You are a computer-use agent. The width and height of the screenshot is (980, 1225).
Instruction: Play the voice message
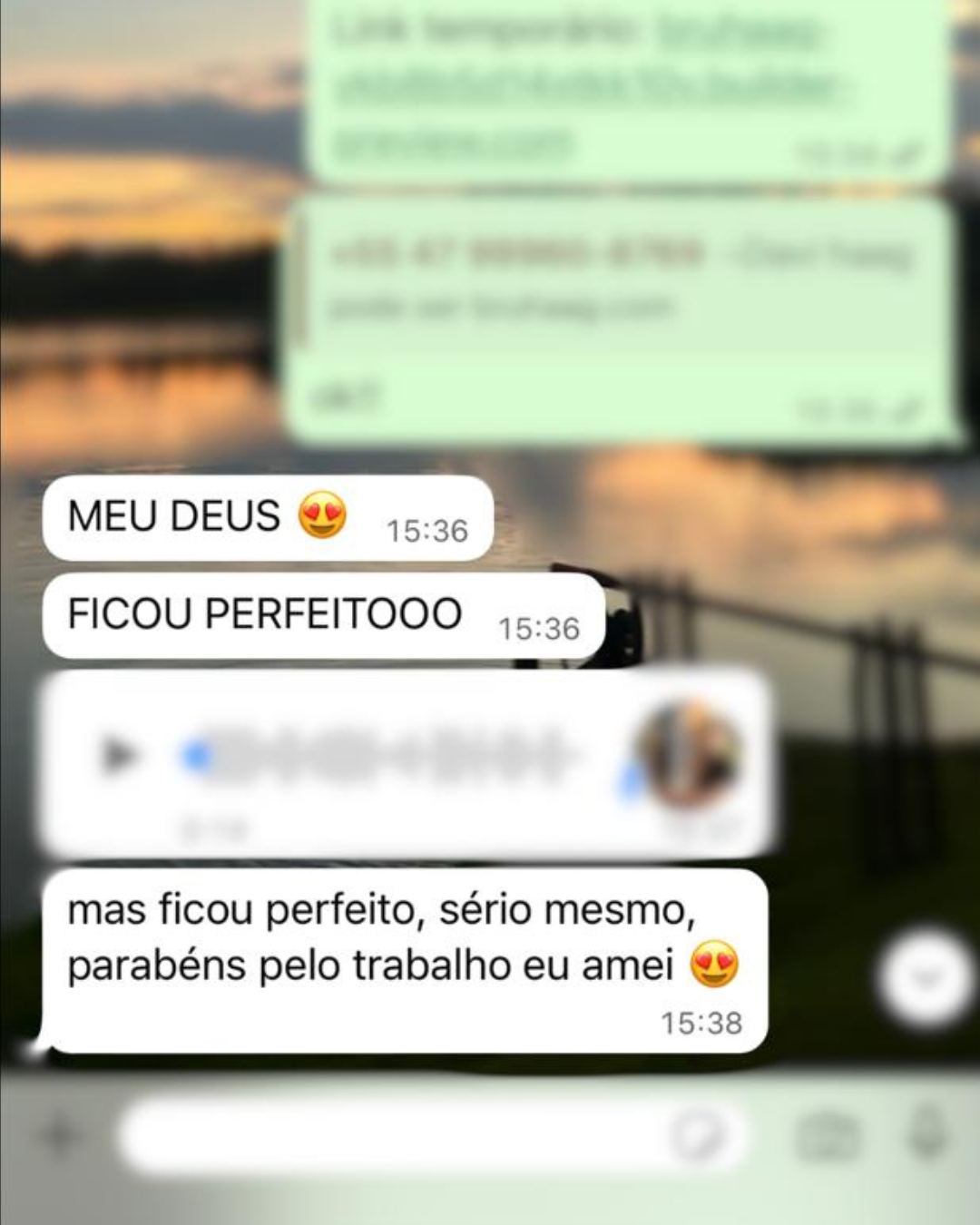119,755
